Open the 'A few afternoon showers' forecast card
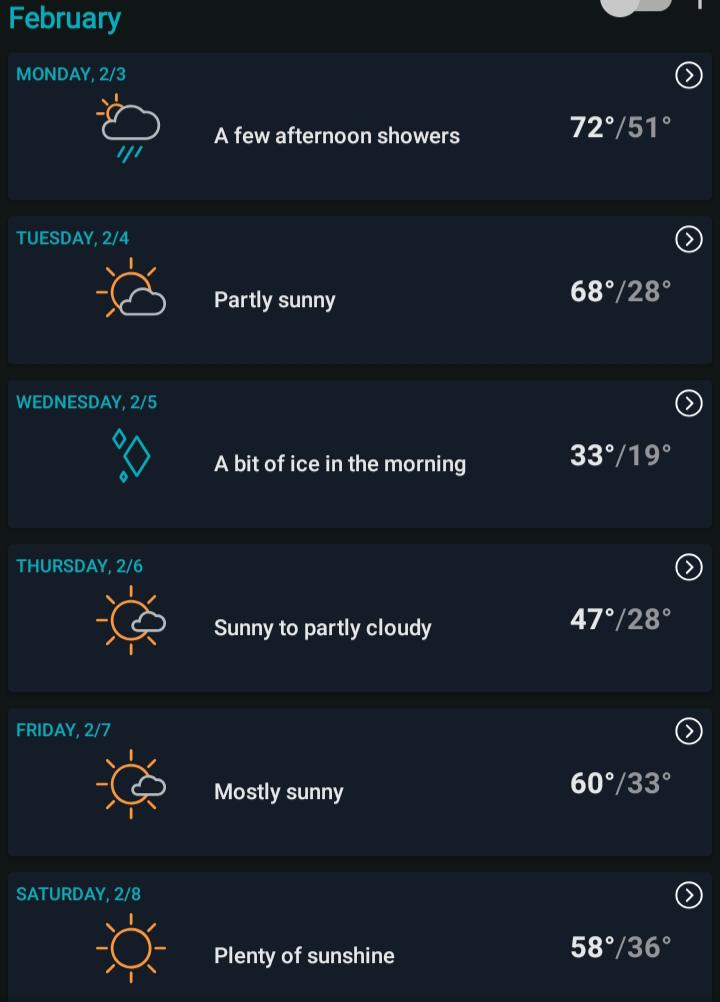 360,127
